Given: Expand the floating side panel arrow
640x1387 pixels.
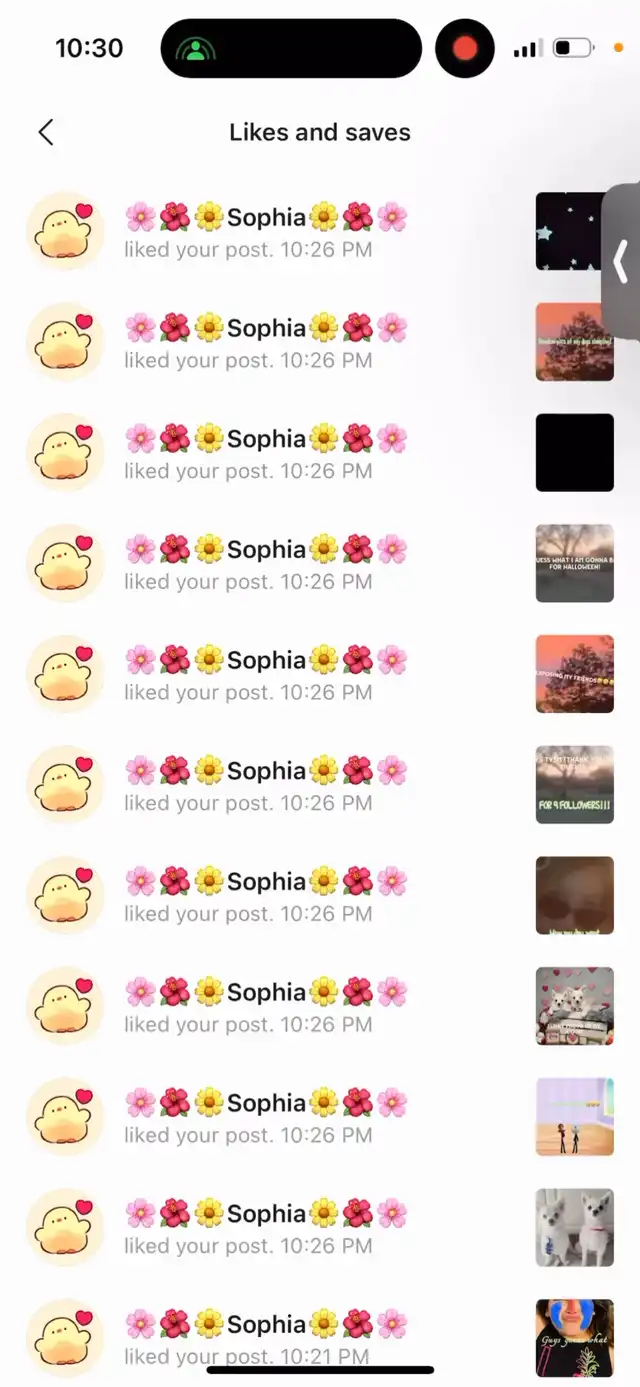Looking at the screenshot, I should pos(621,262).
